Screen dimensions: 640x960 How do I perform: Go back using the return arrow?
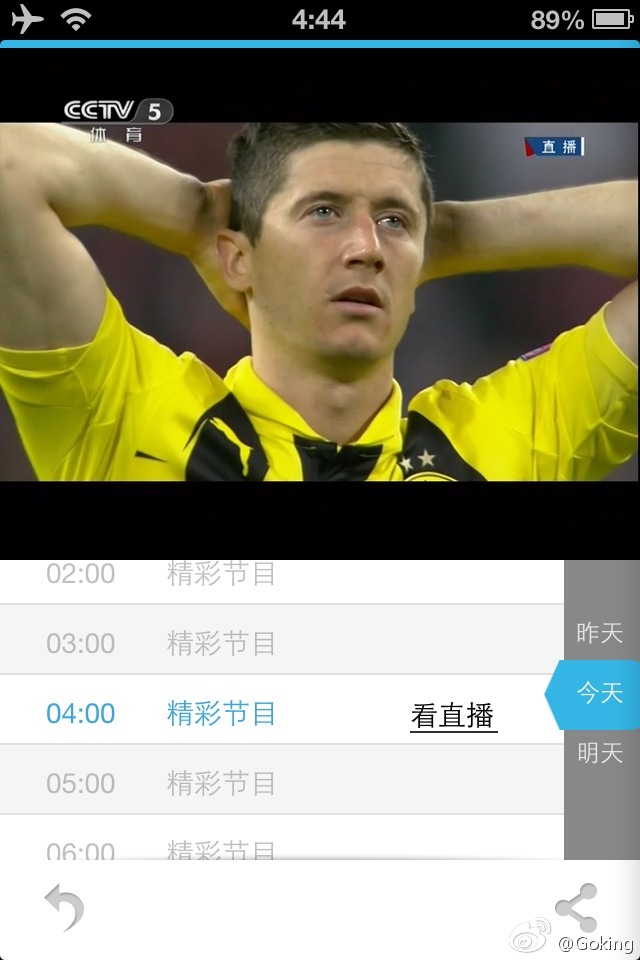point(65,908)
